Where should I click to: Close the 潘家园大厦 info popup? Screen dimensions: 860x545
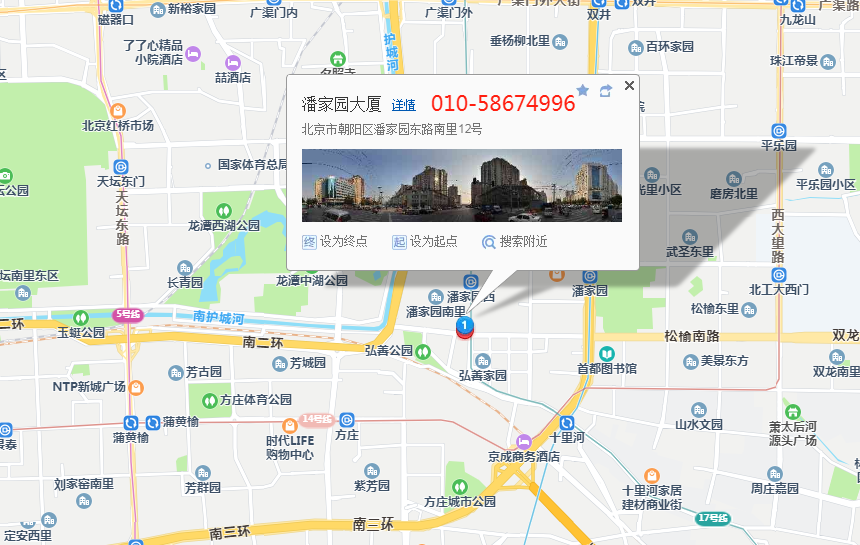[629, 86]
